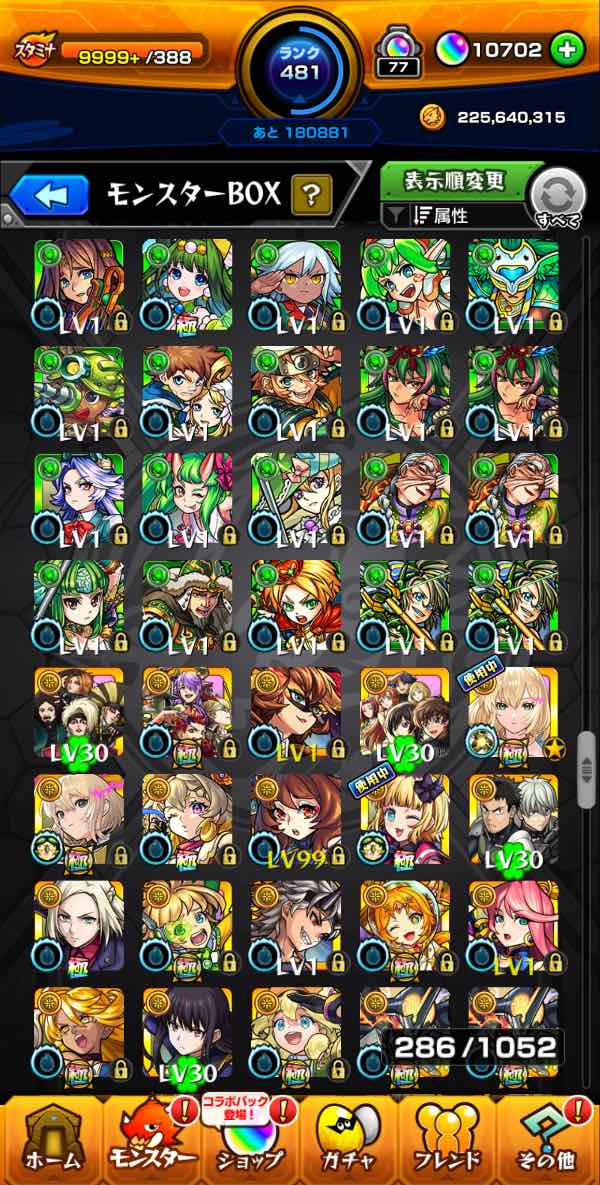Screen dimensions: 600x1185
Task: Open the stamina gauge
Action: pos(110,51)
